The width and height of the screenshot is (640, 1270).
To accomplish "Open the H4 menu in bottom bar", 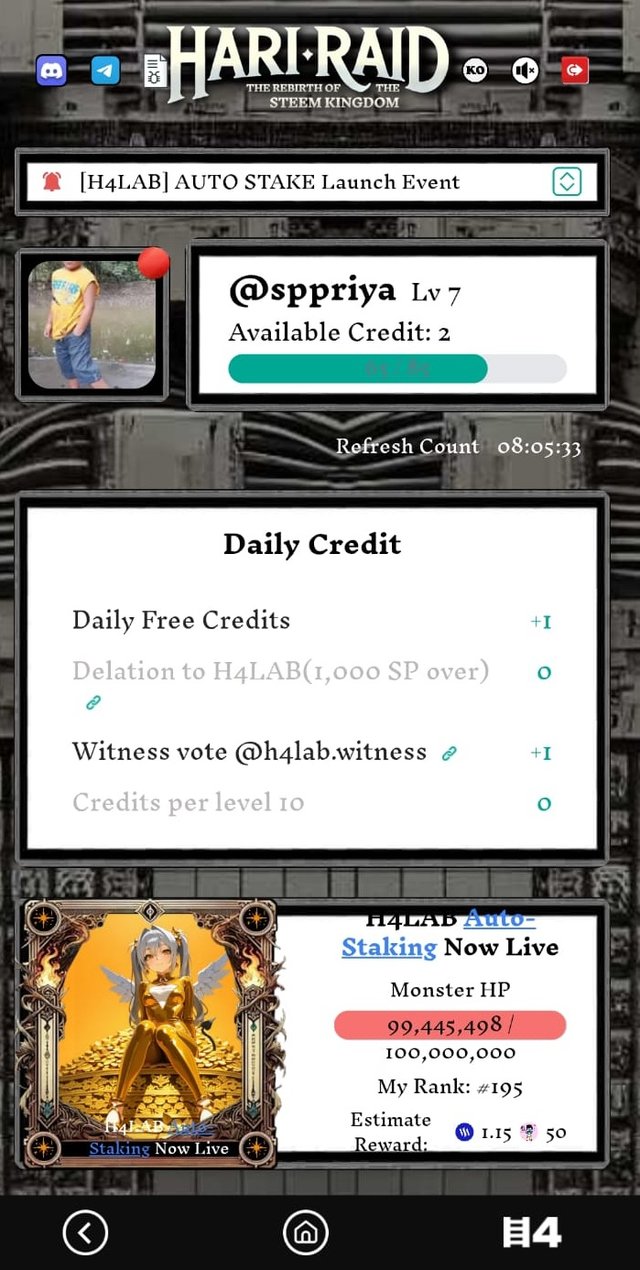I will click(530, 1233).
